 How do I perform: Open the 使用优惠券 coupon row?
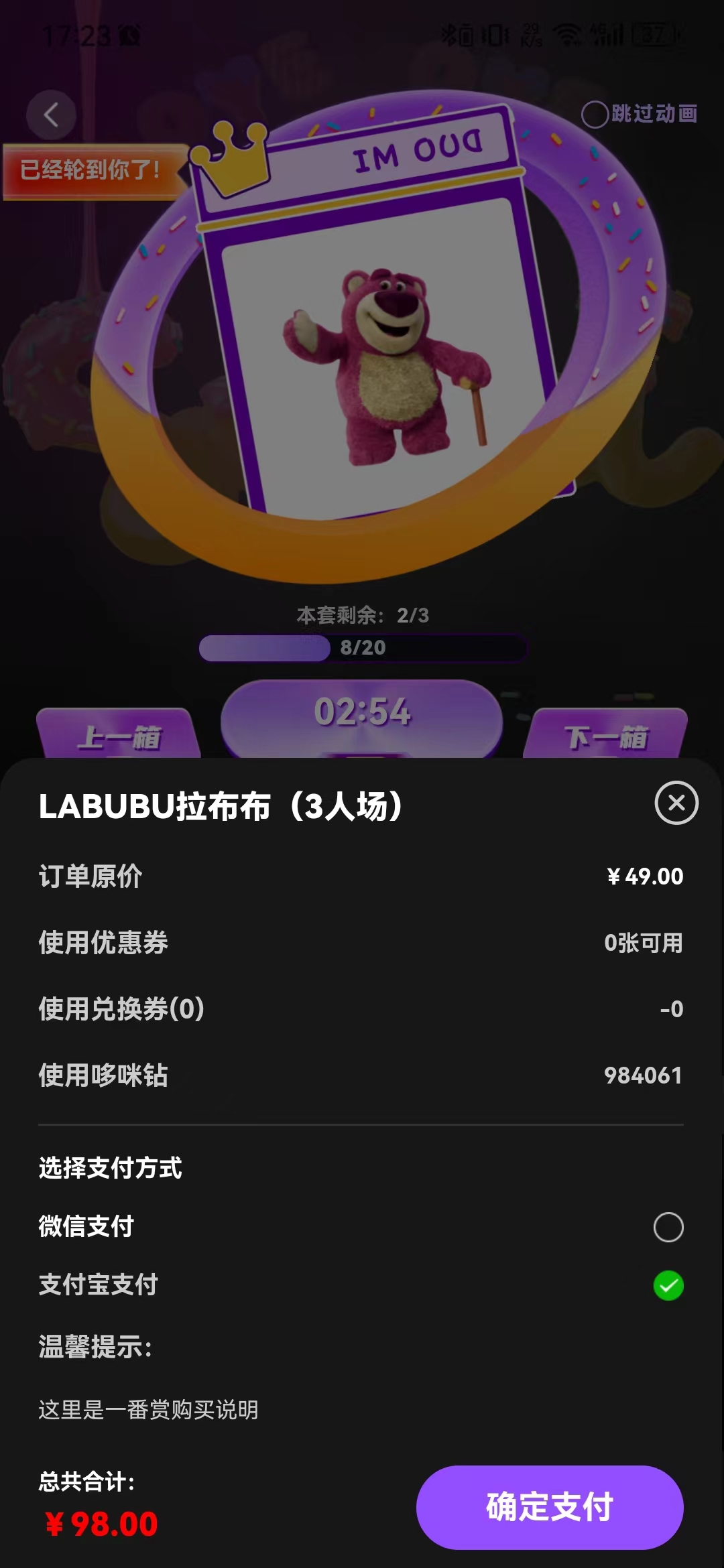coord(362,943)
